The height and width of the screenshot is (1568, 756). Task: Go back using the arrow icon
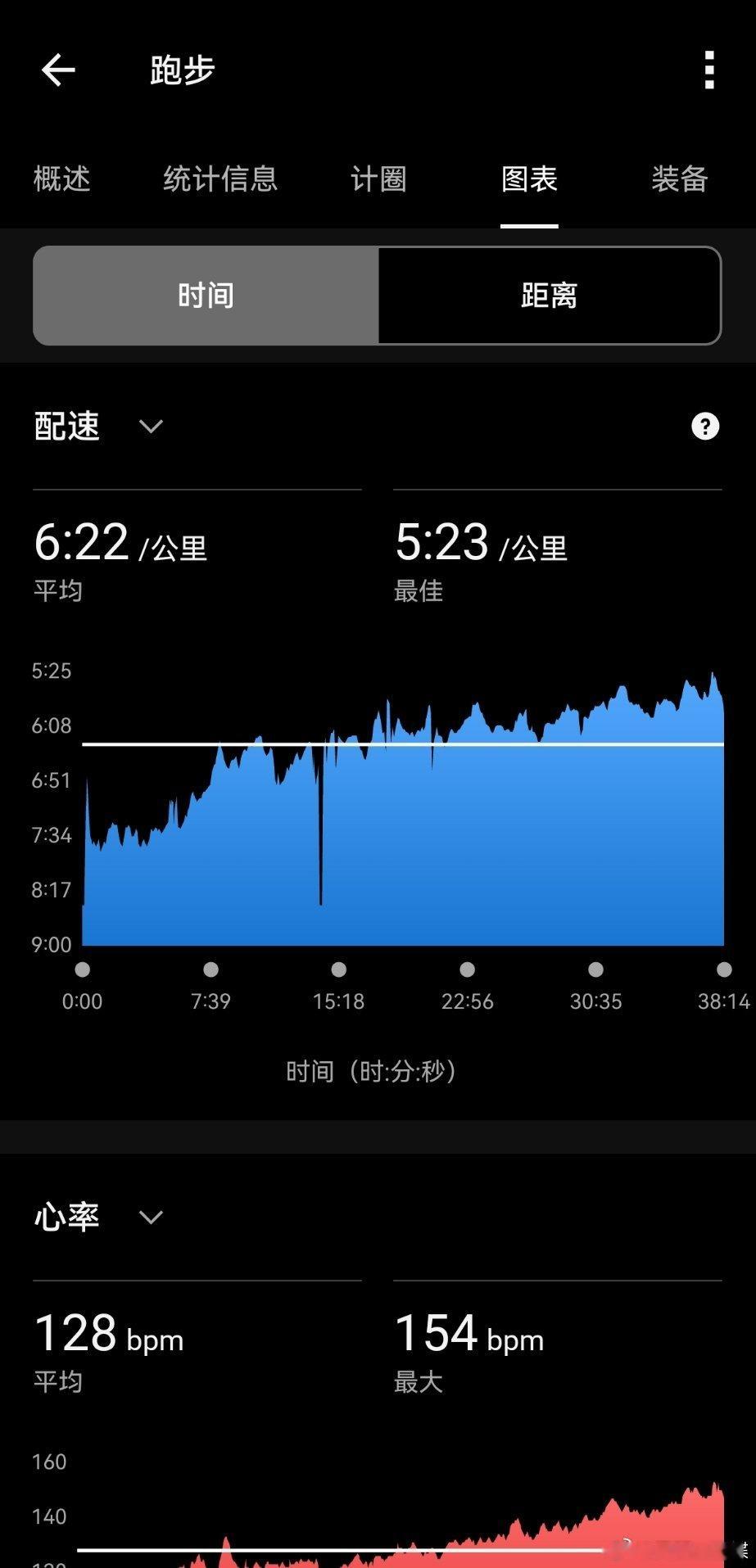58,70
